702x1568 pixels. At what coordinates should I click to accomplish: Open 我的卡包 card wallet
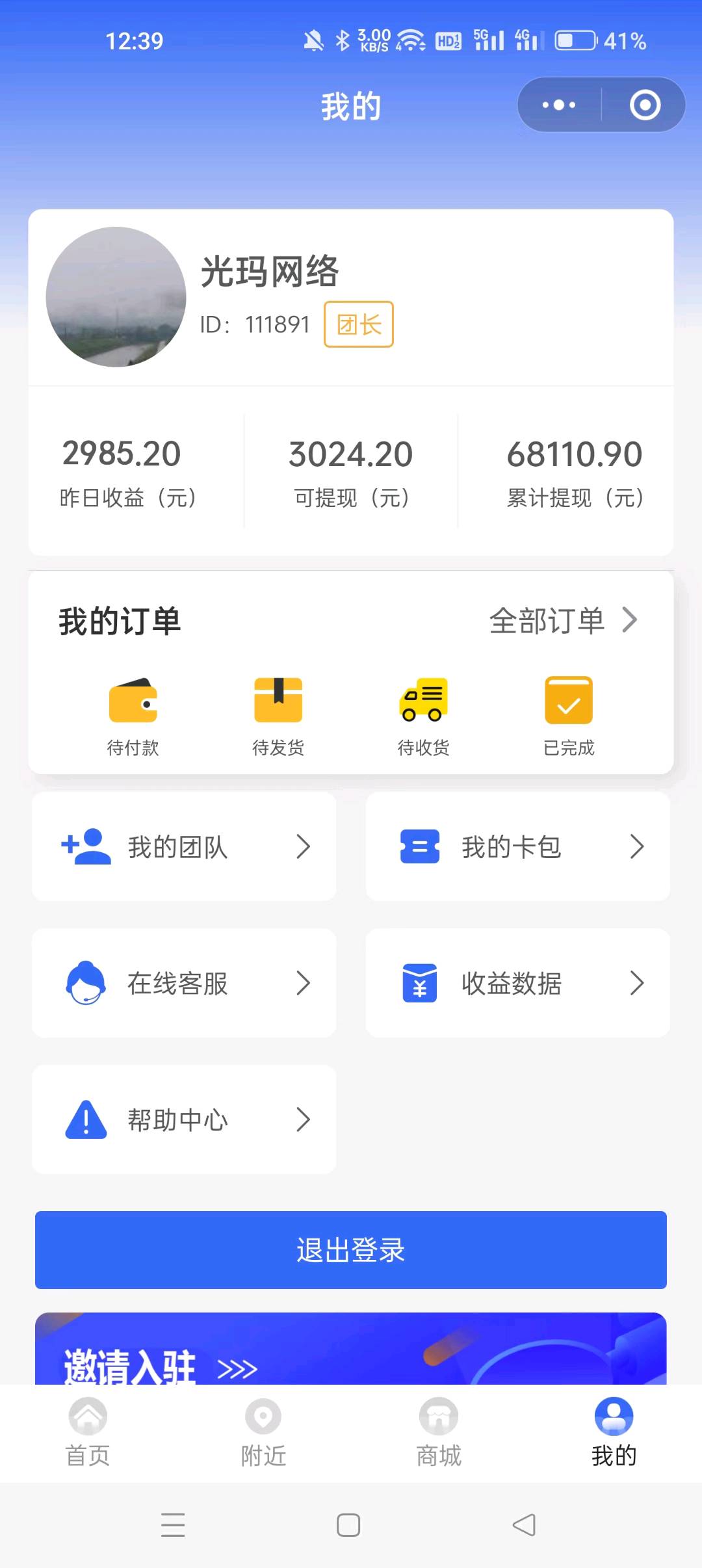517,846
